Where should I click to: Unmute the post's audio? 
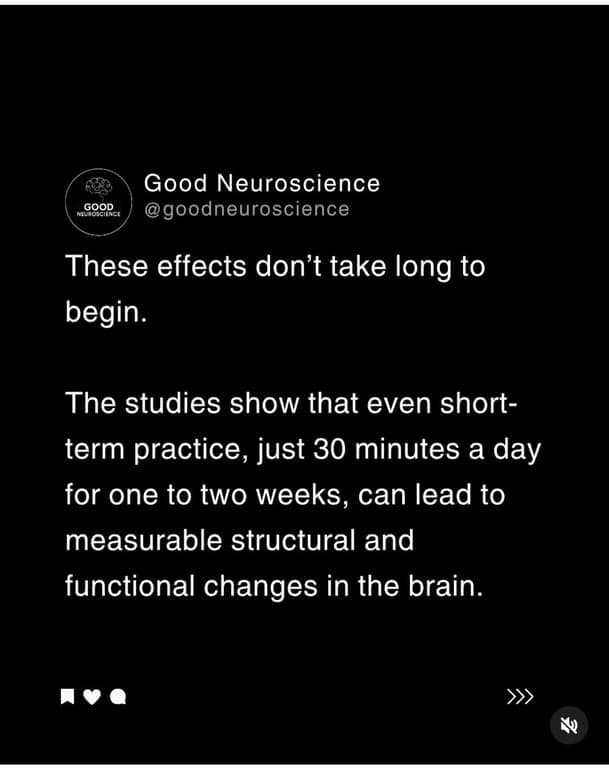[569, 725]
